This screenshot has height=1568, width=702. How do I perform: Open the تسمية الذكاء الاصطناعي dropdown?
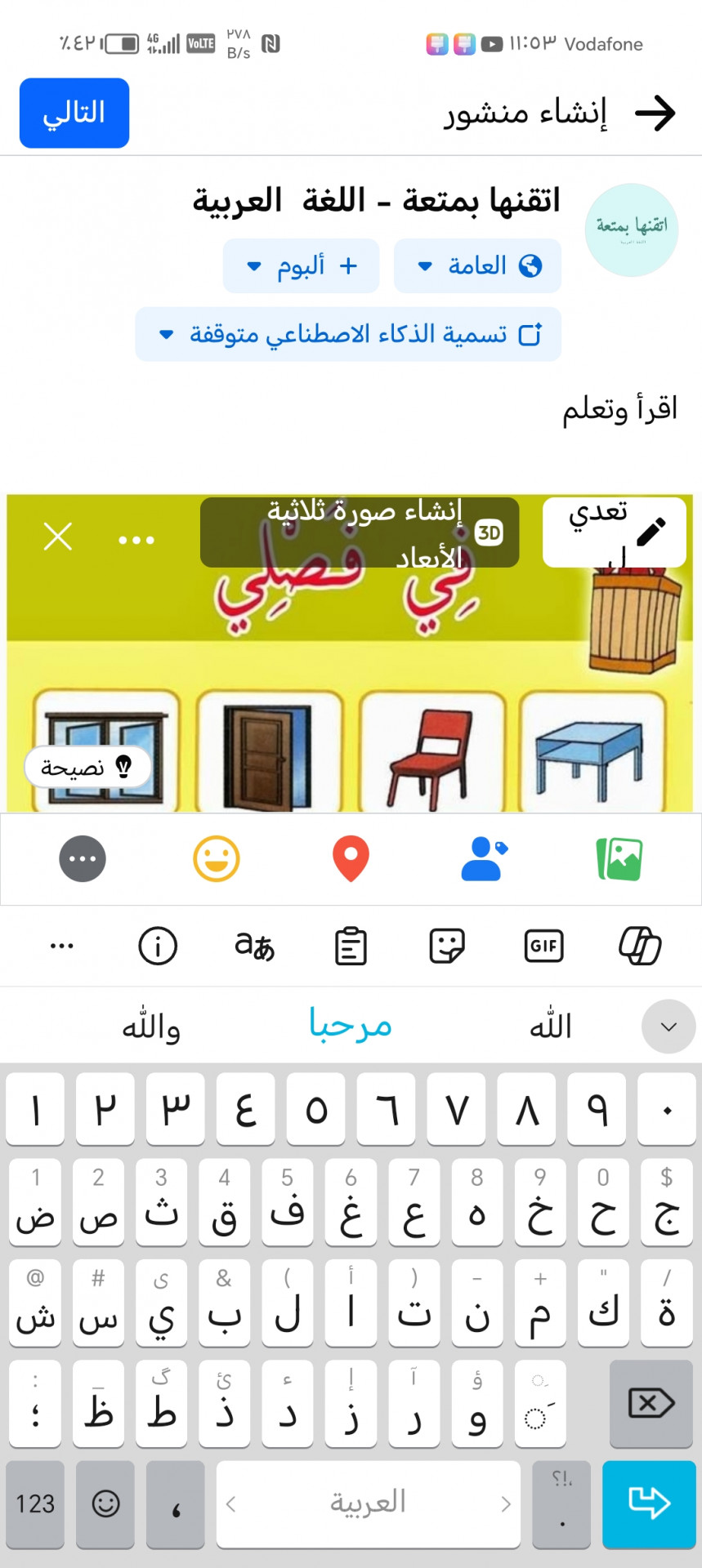pos(348,334)
